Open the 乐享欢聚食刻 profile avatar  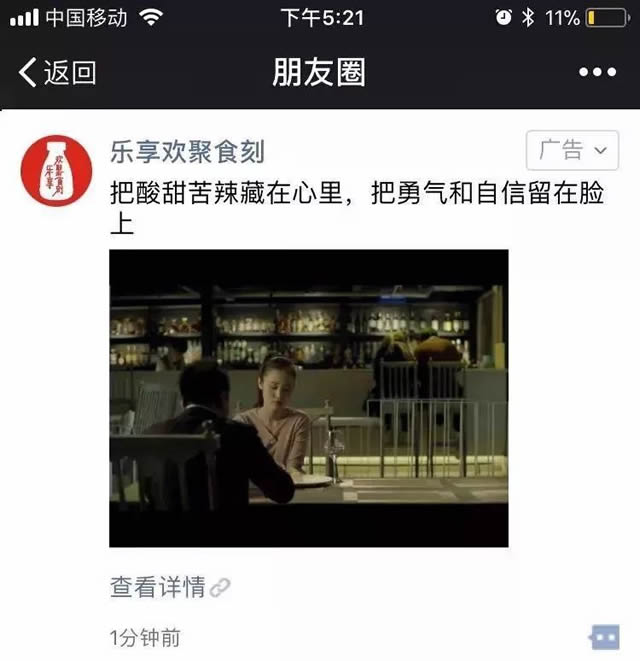click(56, 170)
